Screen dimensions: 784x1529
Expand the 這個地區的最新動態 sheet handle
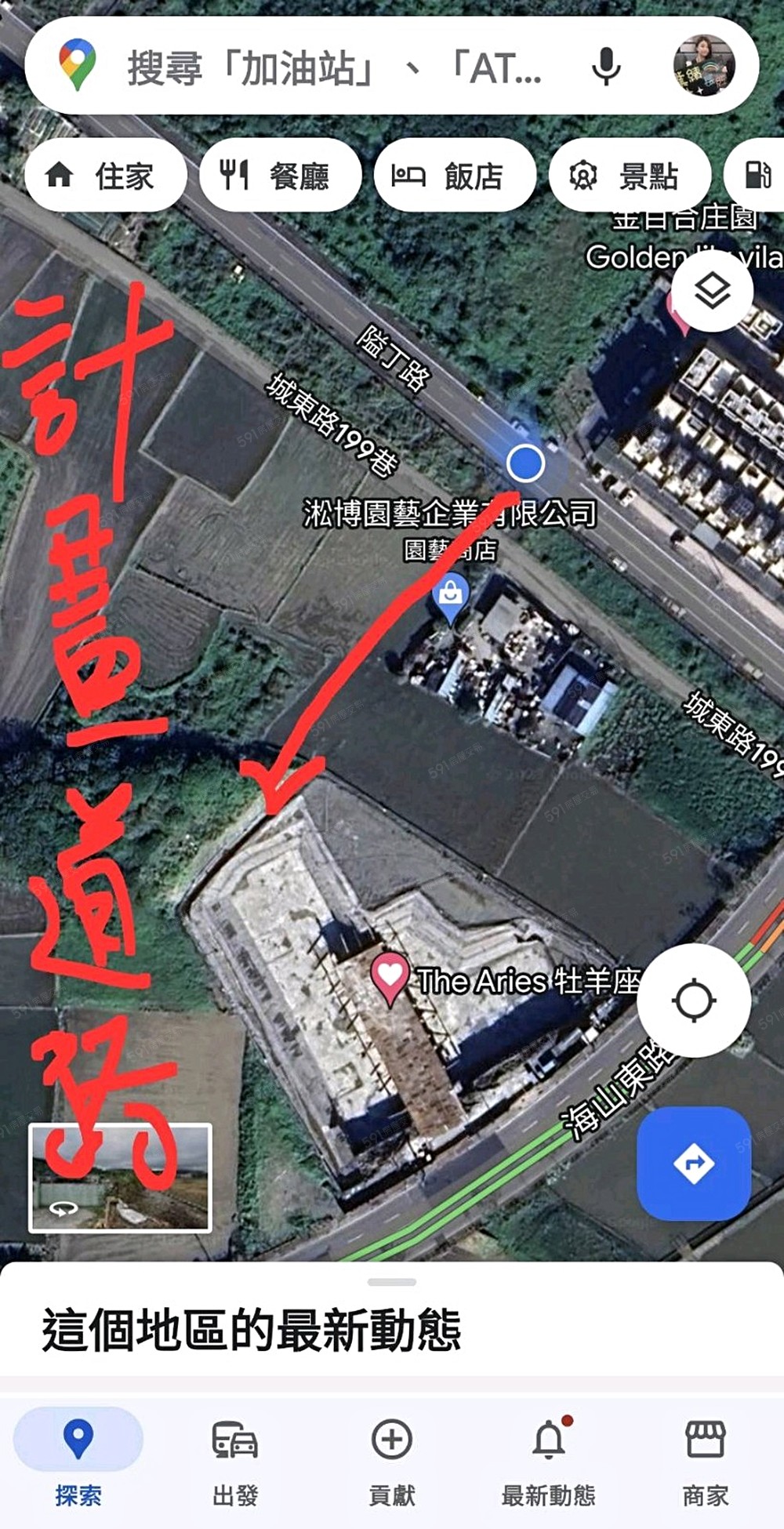pyautogui.click(x=392, y=1283)
